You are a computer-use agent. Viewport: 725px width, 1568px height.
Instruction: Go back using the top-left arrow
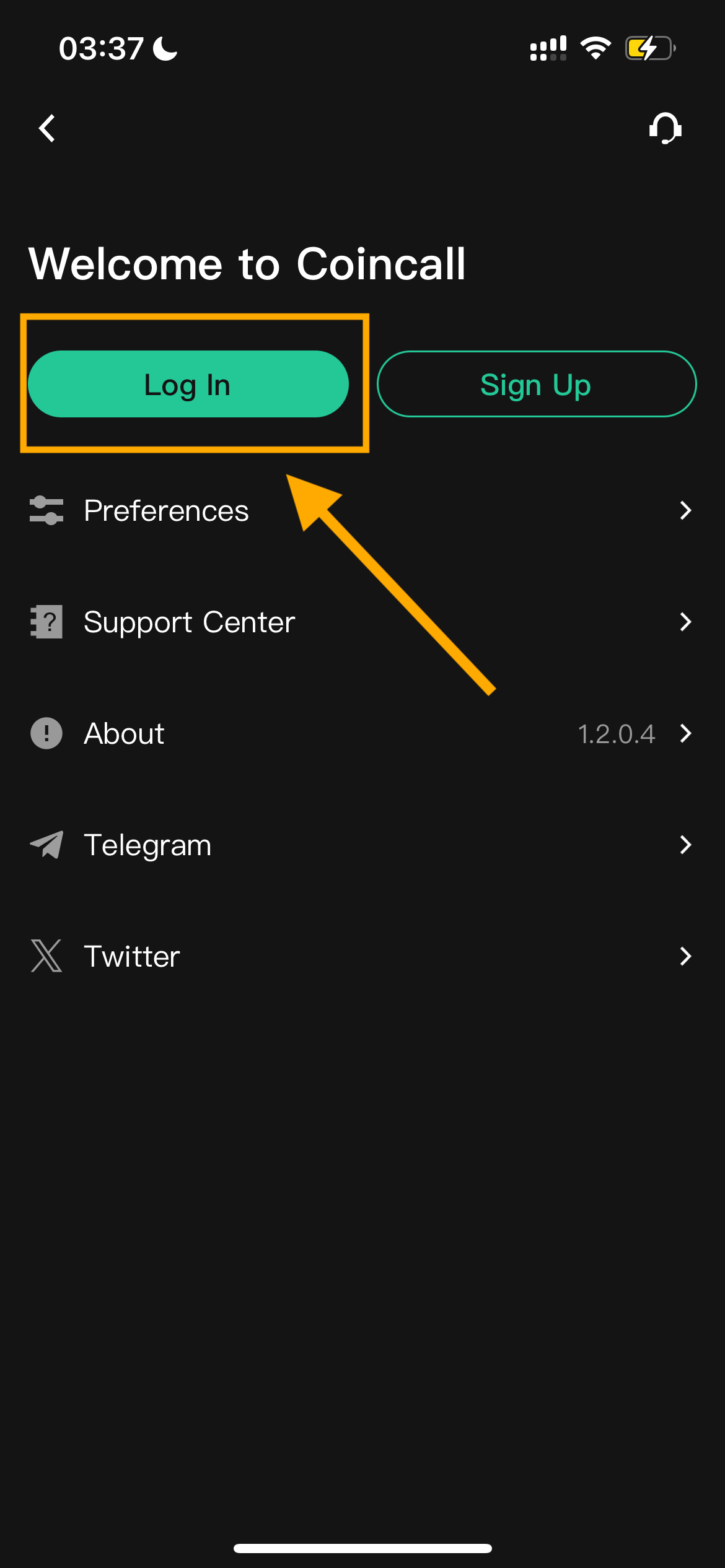[47, 128]
